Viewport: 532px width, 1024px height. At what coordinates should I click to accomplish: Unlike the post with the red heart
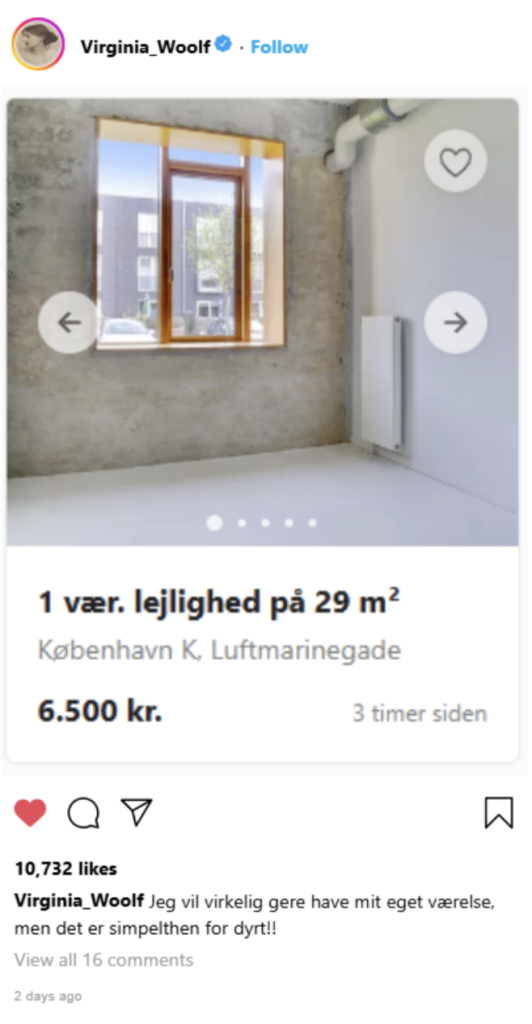[30, 813]
